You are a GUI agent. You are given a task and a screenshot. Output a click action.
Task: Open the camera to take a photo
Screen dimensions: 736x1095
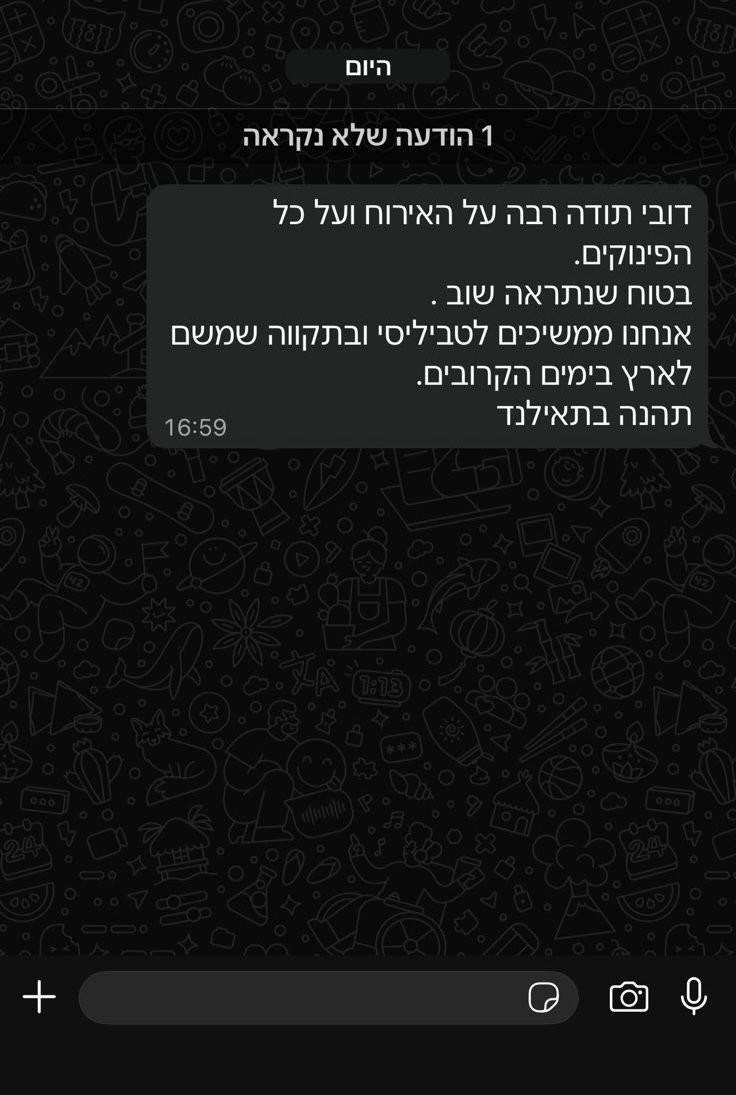click(629, 997)
